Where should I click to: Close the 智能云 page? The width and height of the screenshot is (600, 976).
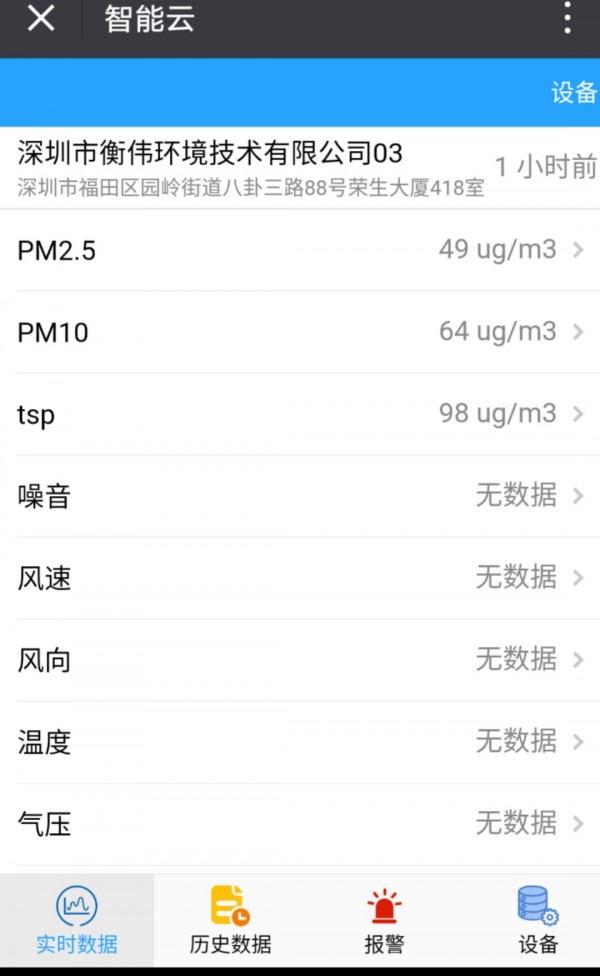[x=41, y=18]
